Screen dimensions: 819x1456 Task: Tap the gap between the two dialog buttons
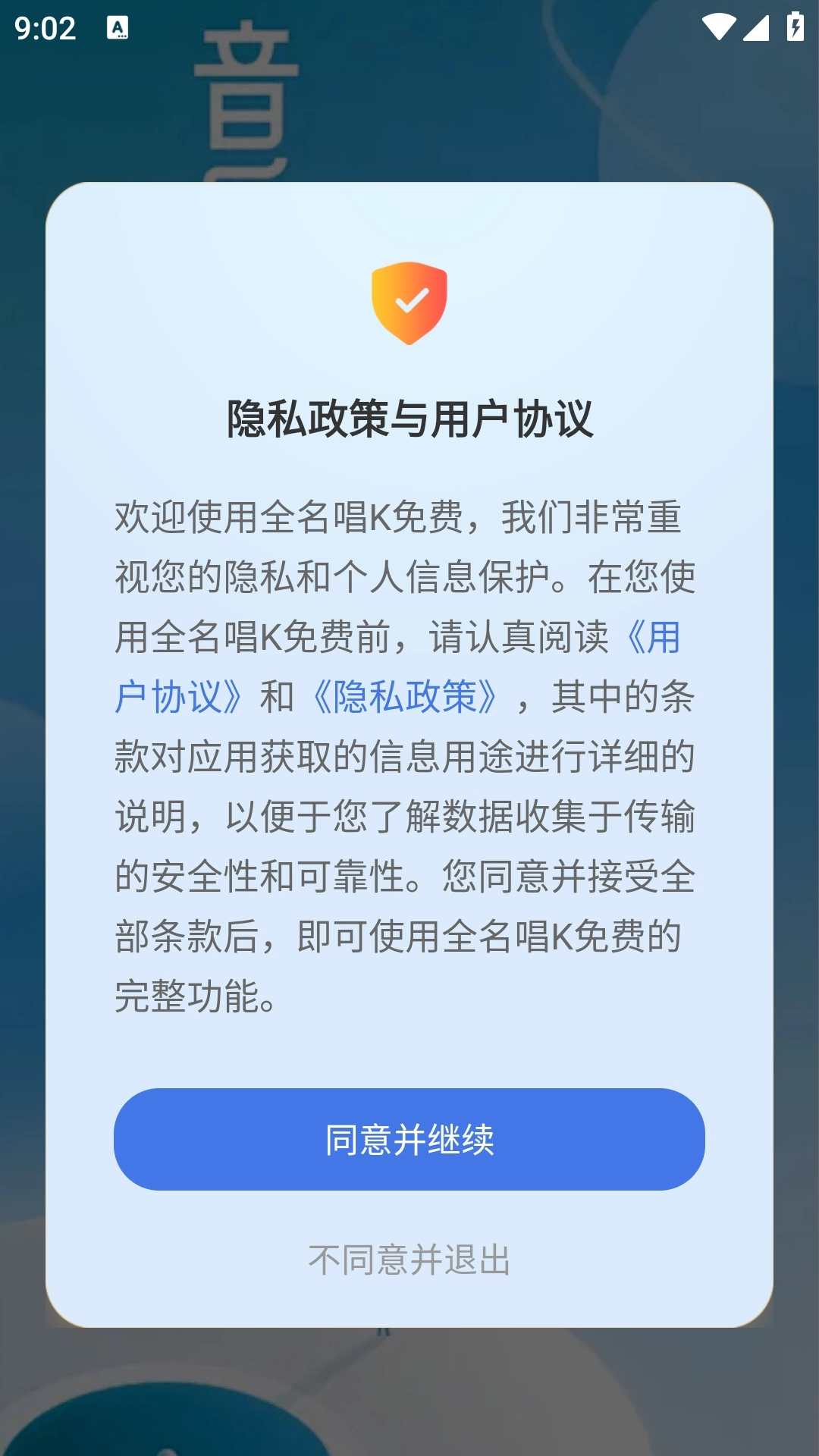(x=409, y=1217)
